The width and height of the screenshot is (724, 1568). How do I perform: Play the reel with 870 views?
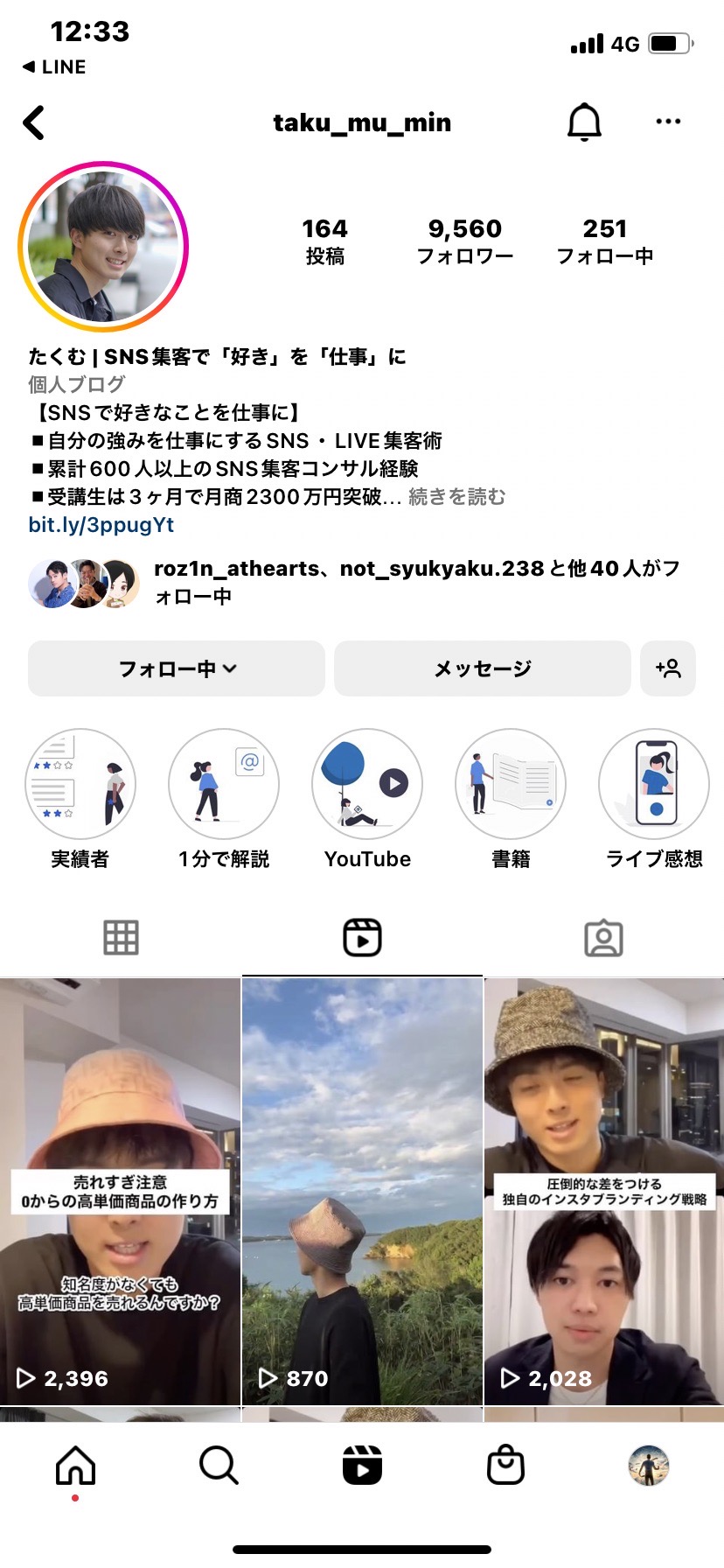[362, 1192]
